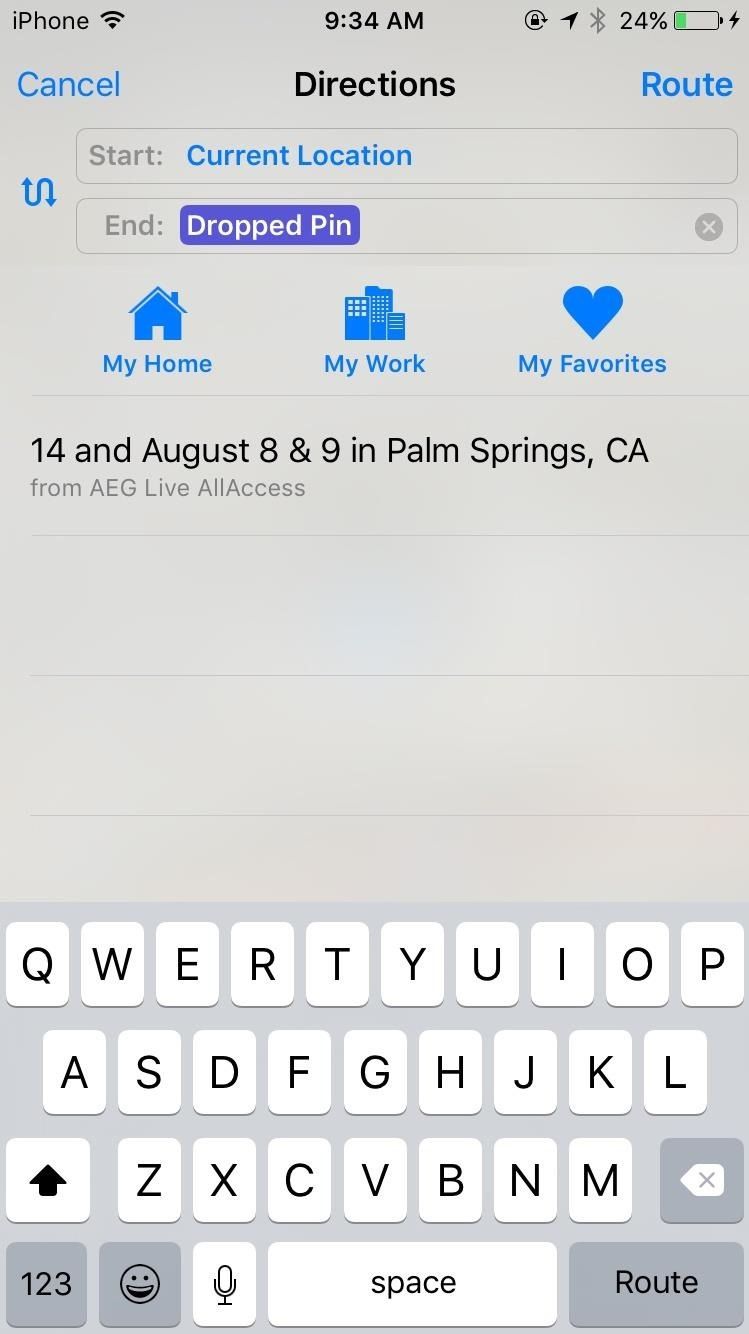Open the emoji keyboard

pos(139,1283)
